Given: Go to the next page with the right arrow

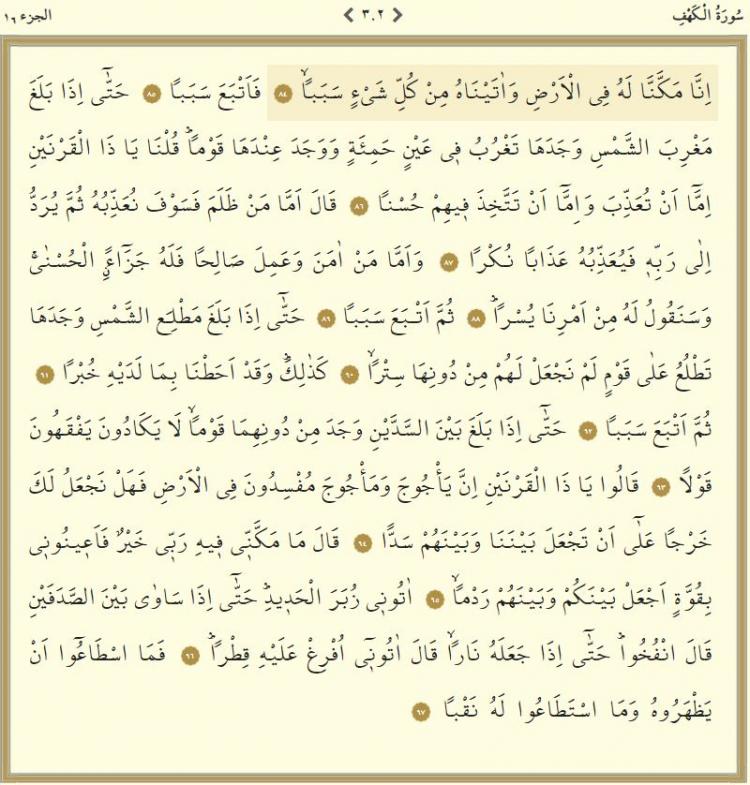Looking at the screenshot, I should tap(397, 14).
